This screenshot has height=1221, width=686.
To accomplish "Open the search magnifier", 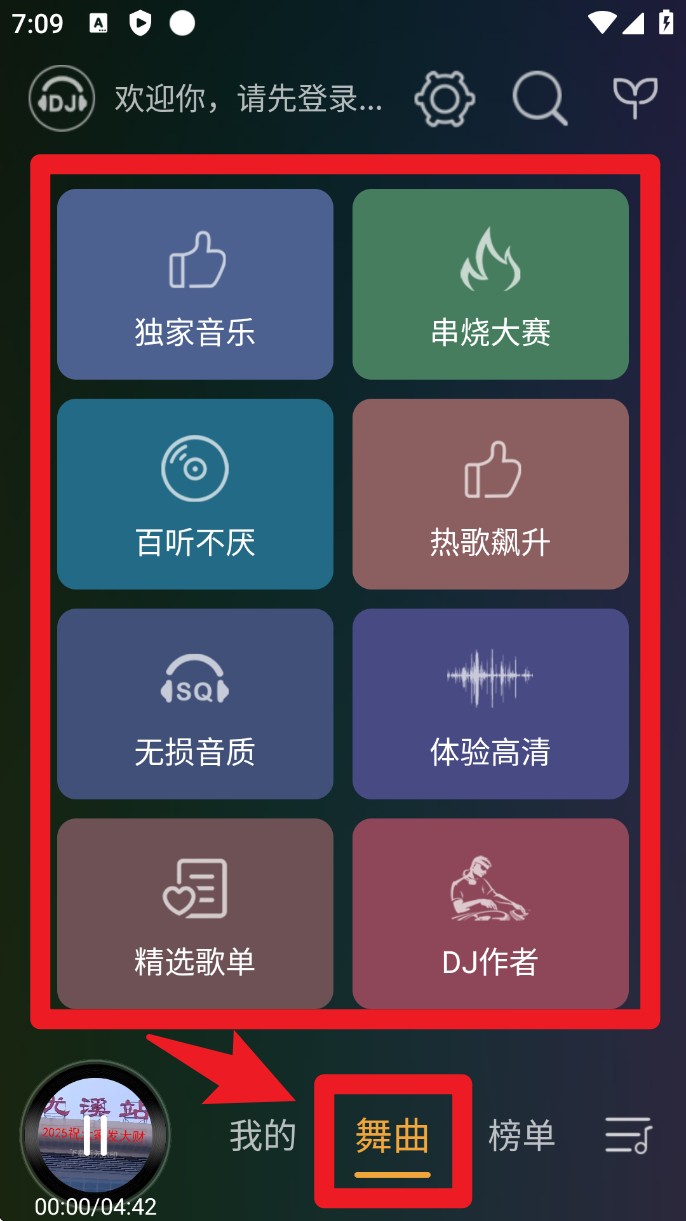I will (539, 99).
